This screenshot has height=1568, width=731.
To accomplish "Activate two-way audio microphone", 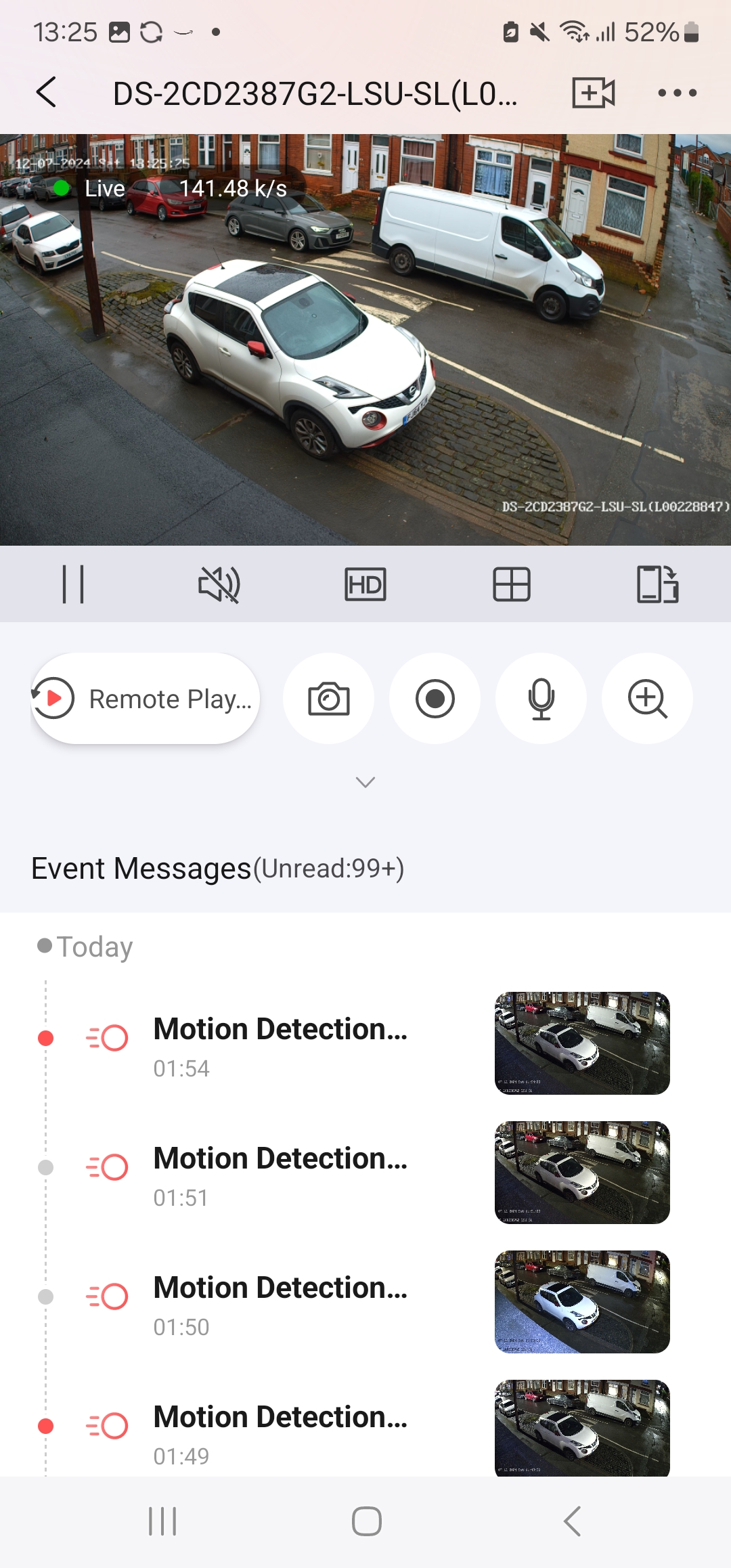I will 541,699.
